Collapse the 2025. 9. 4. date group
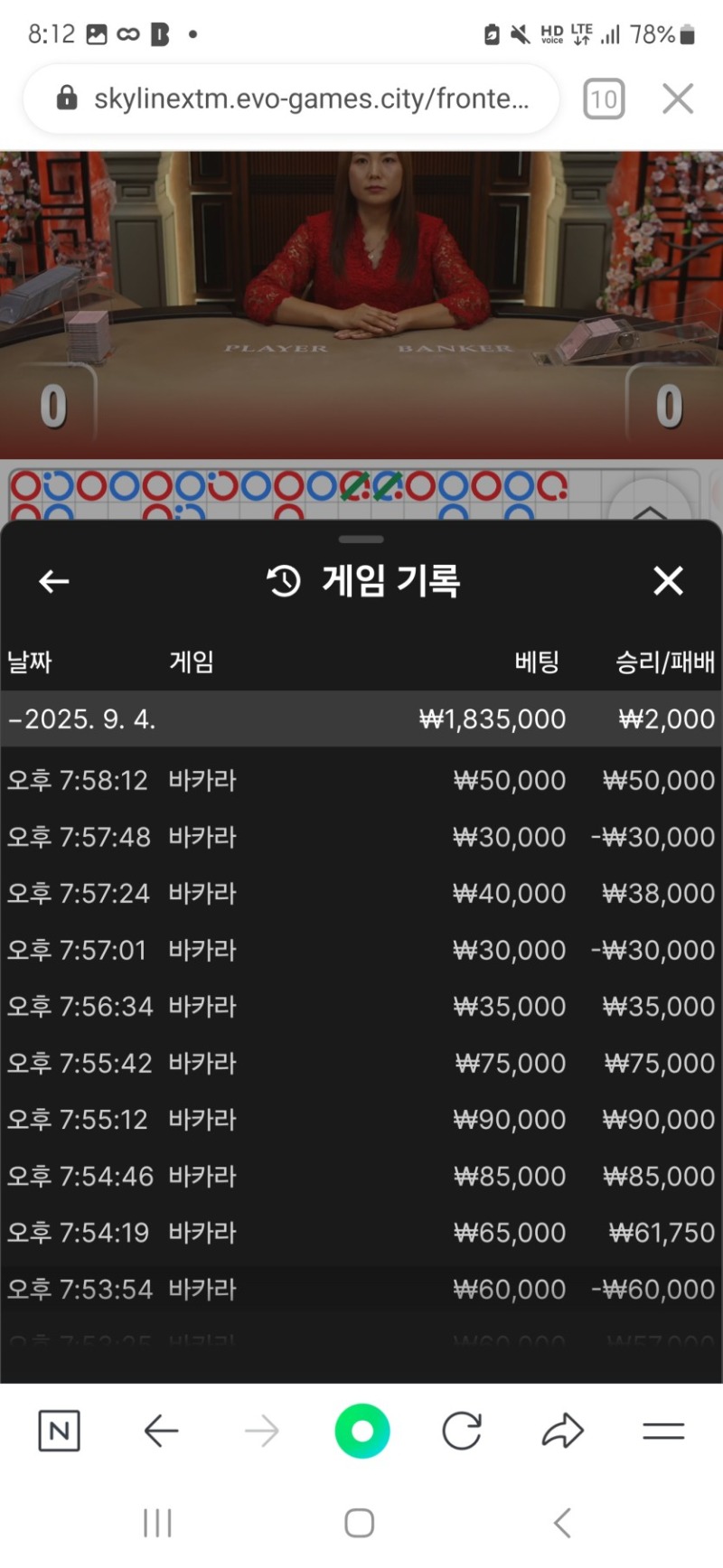723x1568 pixels. tap(81, 719)
